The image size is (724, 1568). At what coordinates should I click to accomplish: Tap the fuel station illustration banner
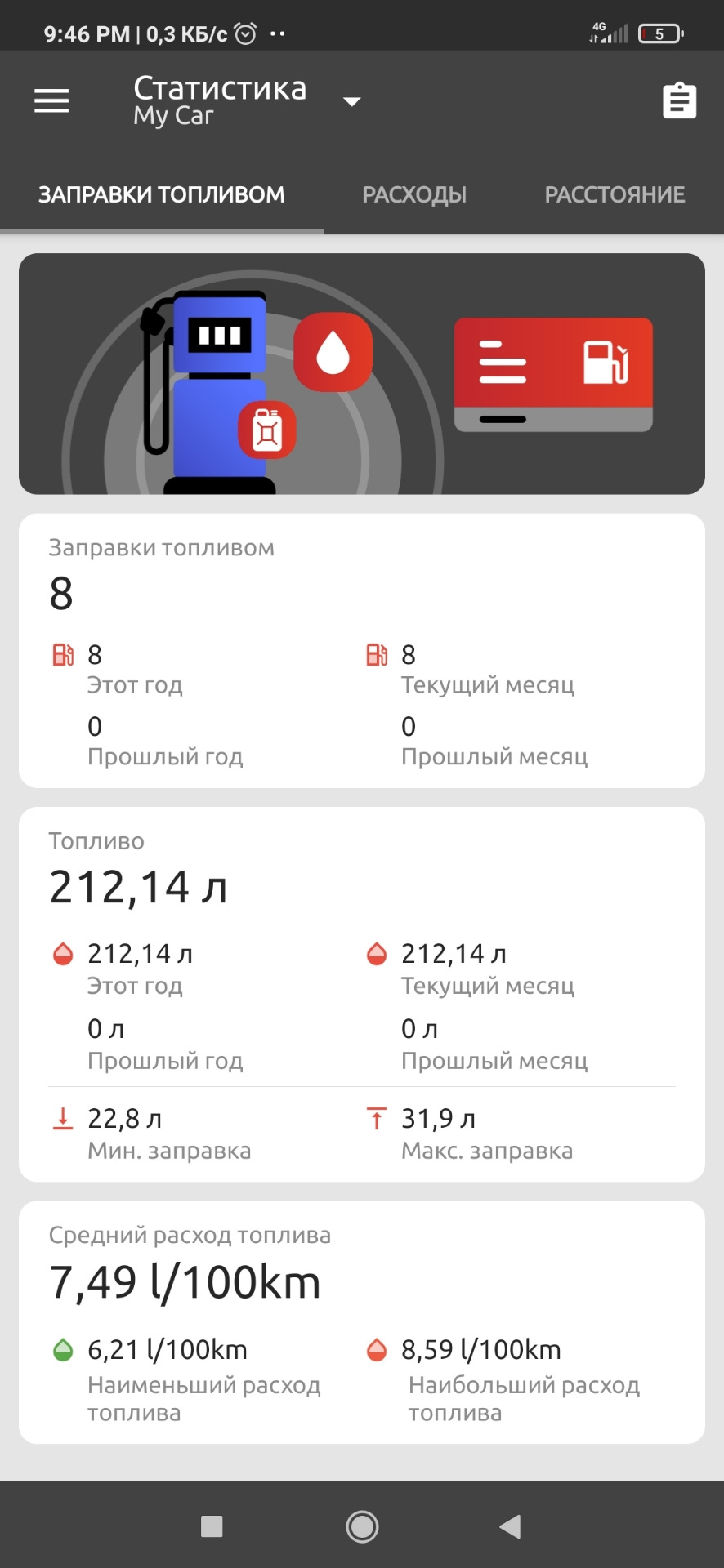(x=362, y=373)
